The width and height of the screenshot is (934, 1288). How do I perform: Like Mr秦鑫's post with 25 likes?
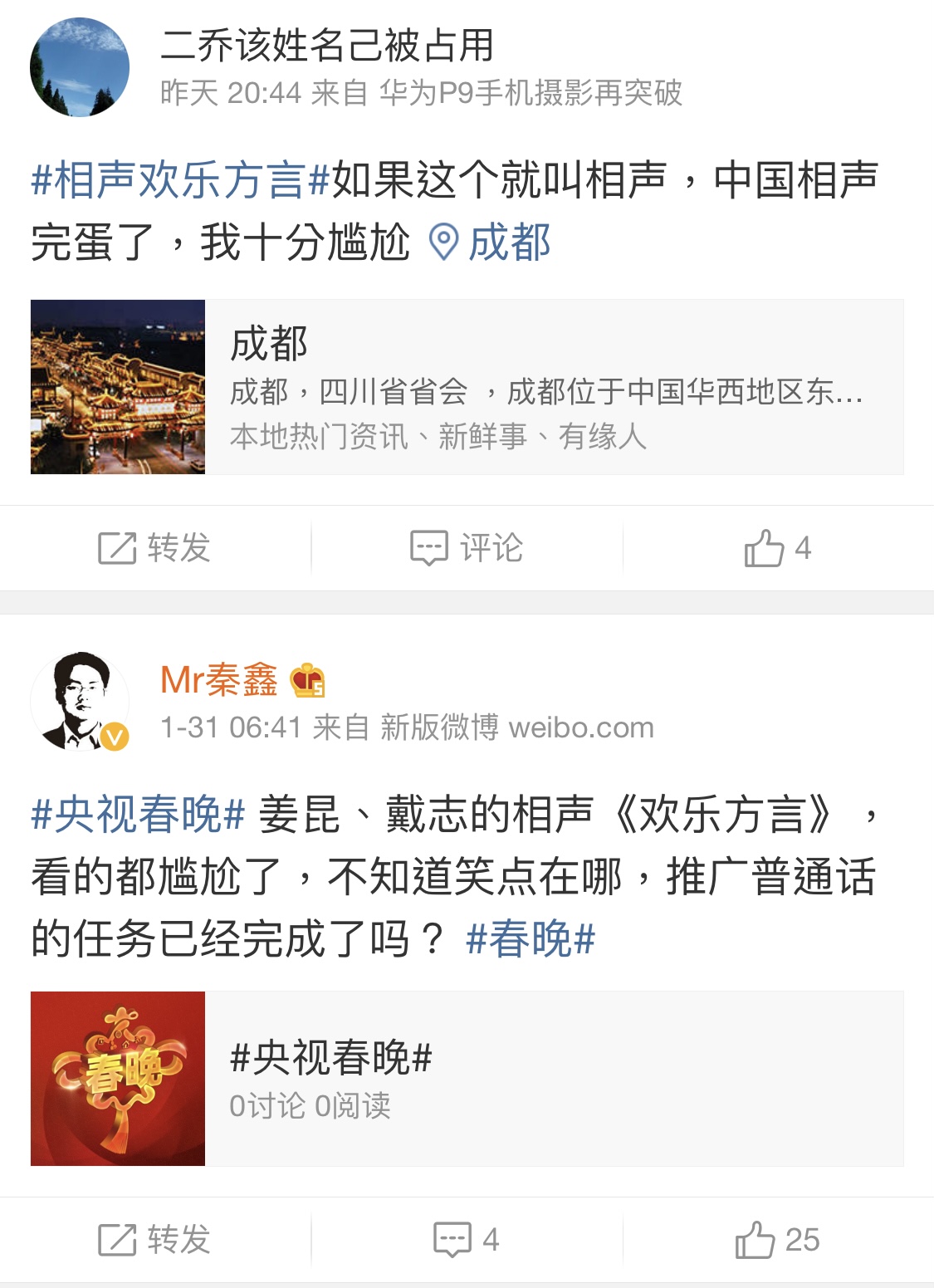[777, 1240]
